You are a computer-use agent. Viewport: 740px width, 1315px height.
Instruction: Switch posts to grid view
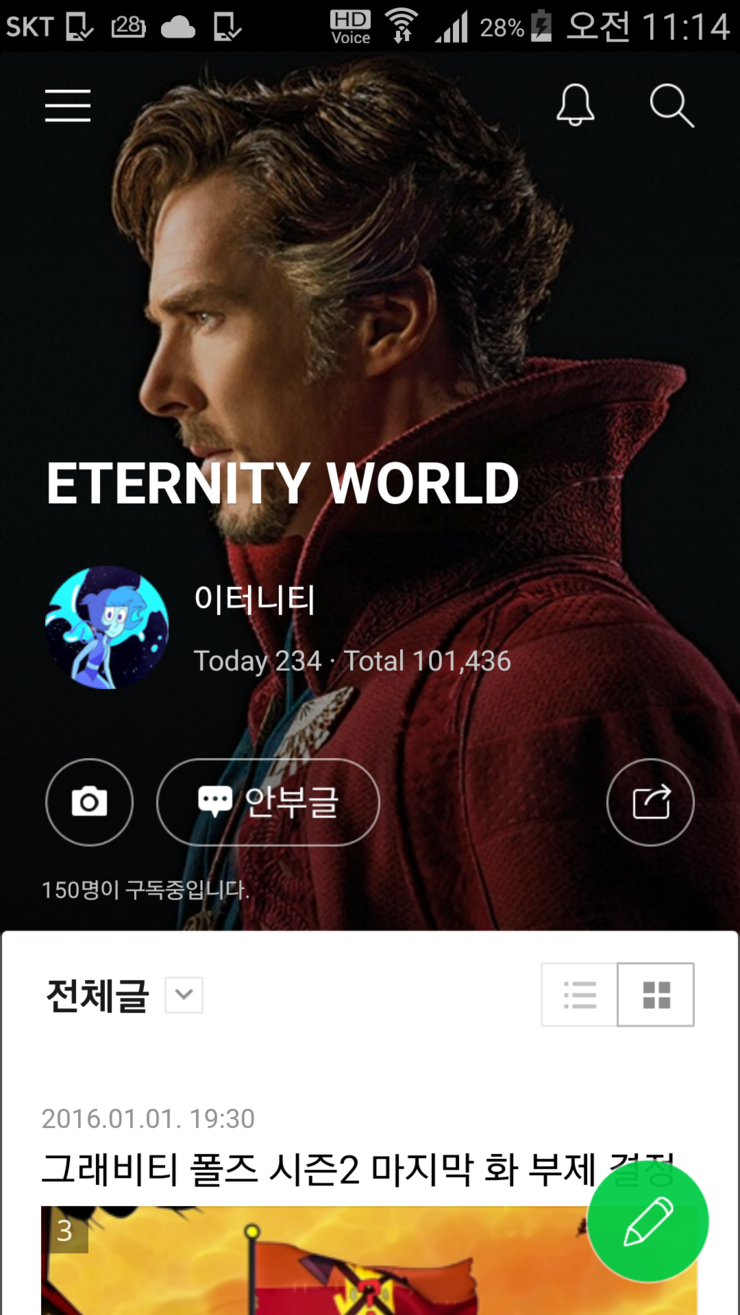pyautogui.click(x=655, y=994)
